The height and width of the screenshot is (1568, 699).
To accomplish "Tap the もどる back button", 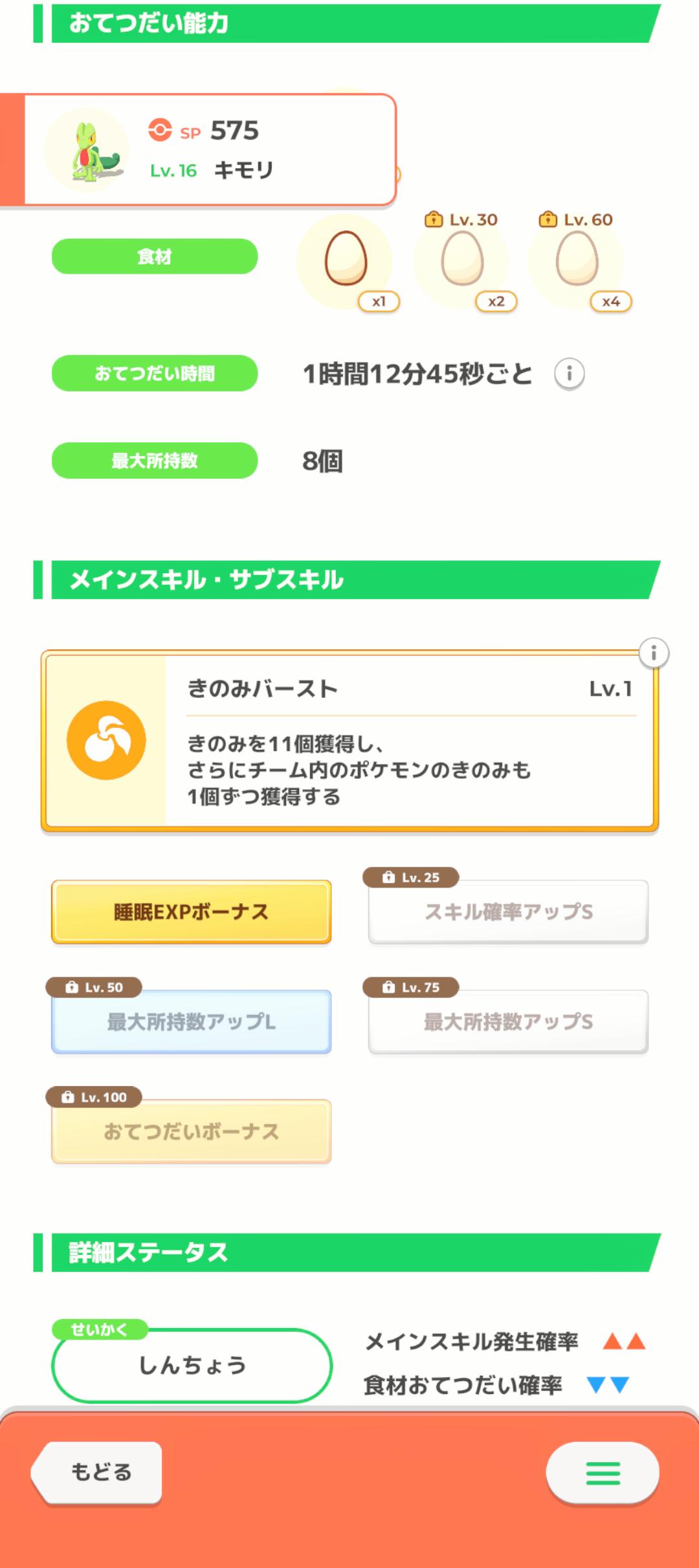I will tap(97, 1472).
